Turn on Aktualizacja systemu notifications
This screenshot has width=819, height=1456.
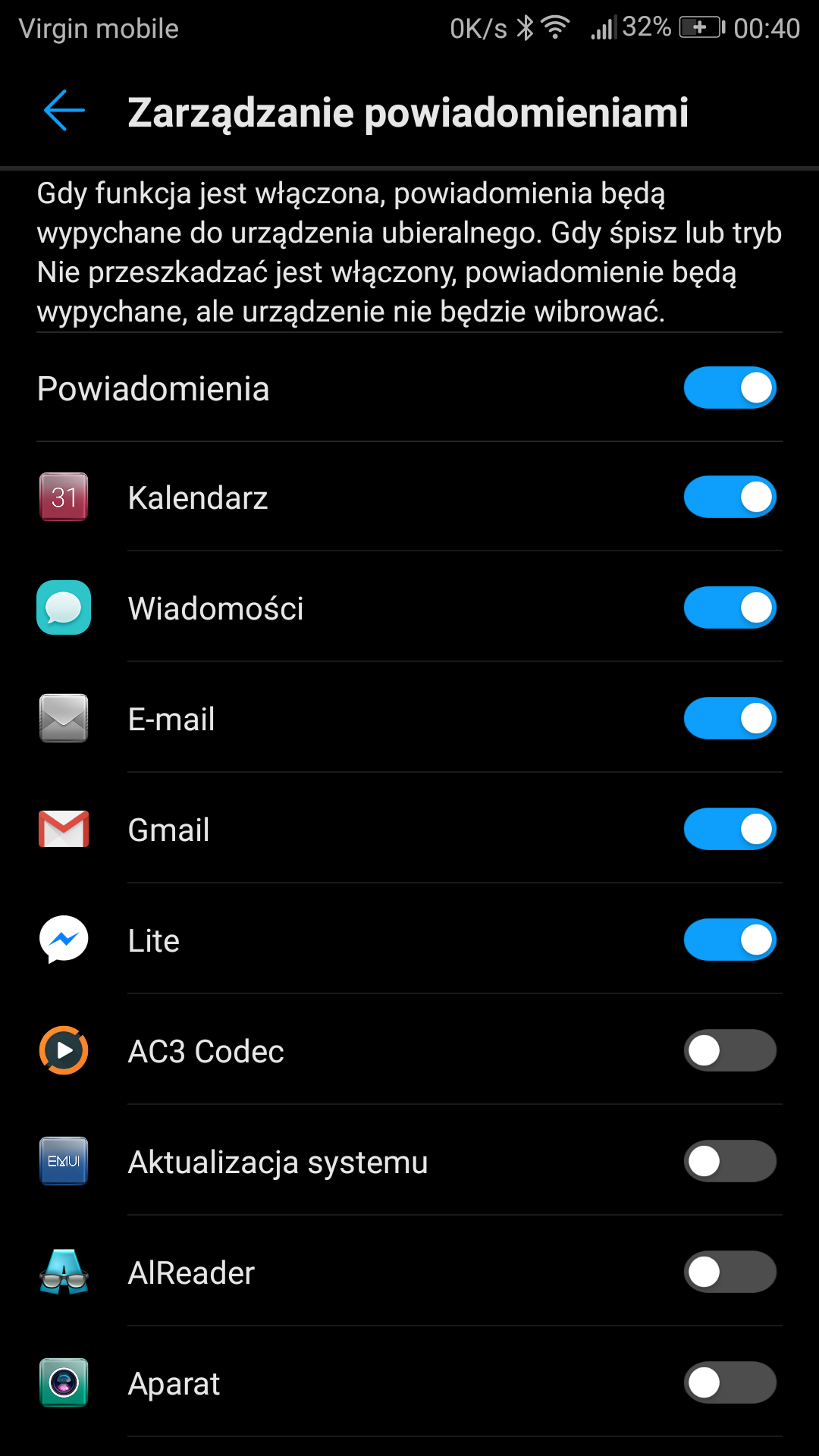pos(730,1162)
